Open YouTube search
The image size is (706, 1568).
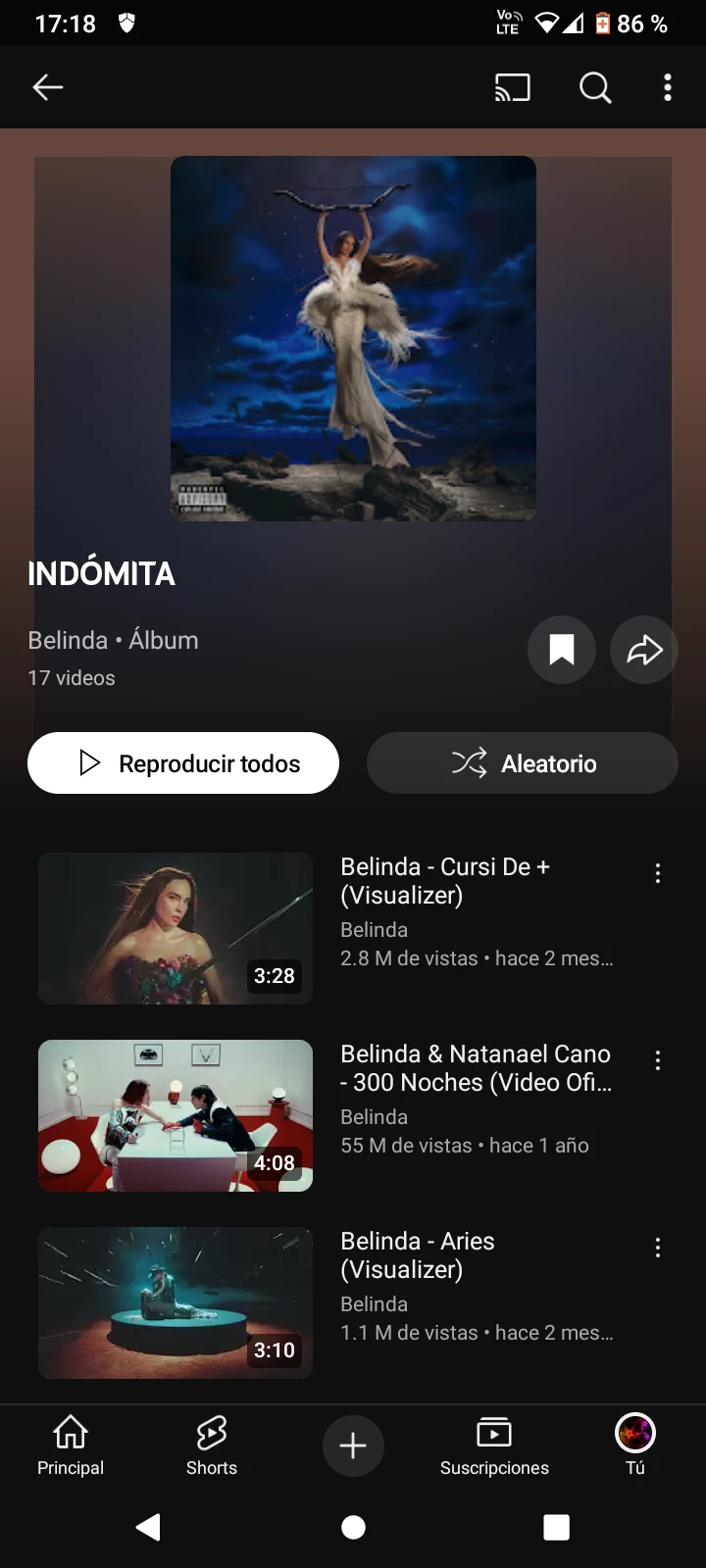pos(594,87)
